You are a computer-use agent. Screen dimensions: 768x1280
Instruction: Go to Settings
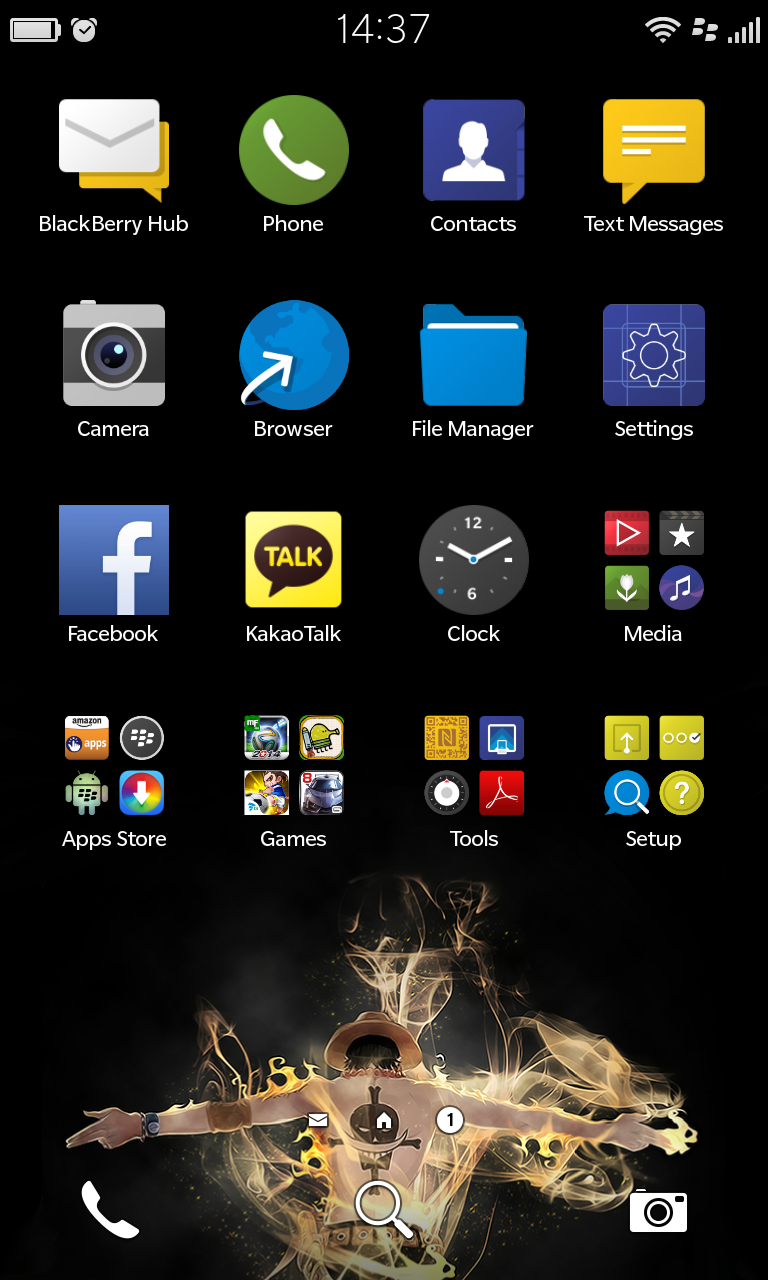coord(653,356)
